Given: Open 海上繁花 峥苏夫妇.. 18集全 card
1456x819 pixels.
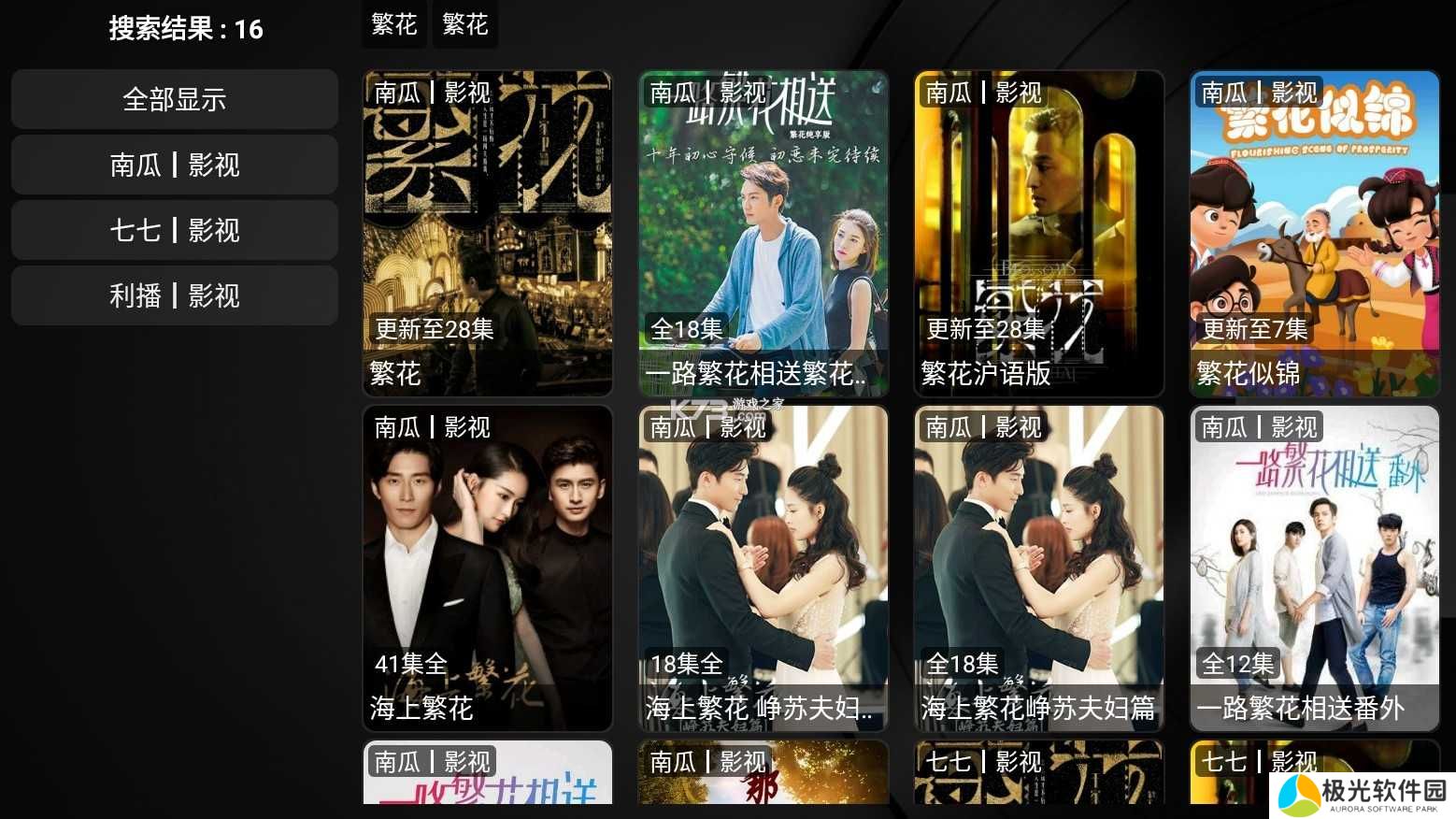Looking at the screenshot, I should click(x=763, y=568).
